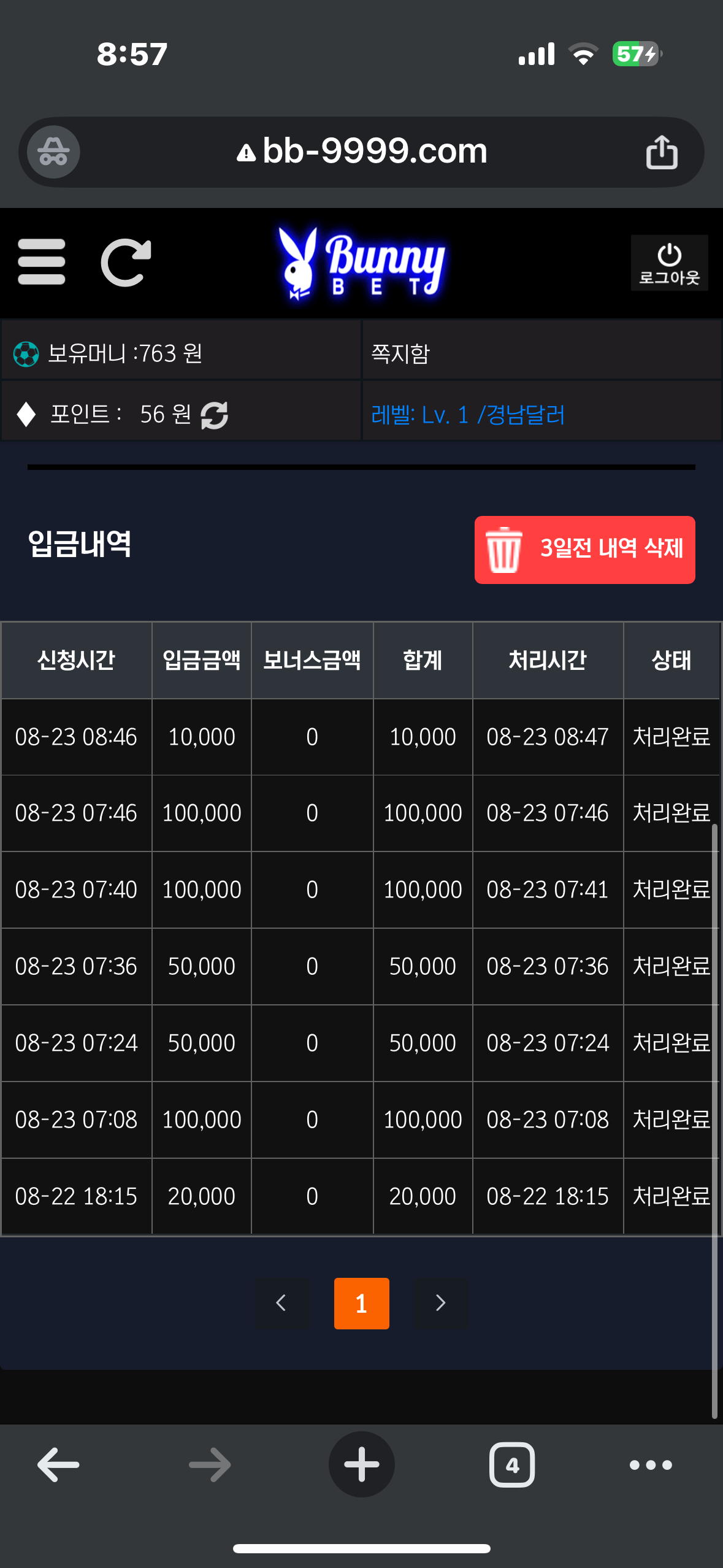This screenshot has width=723, height=1568.
Task: Tap the page refresh icon
Action: click(126, 263)
